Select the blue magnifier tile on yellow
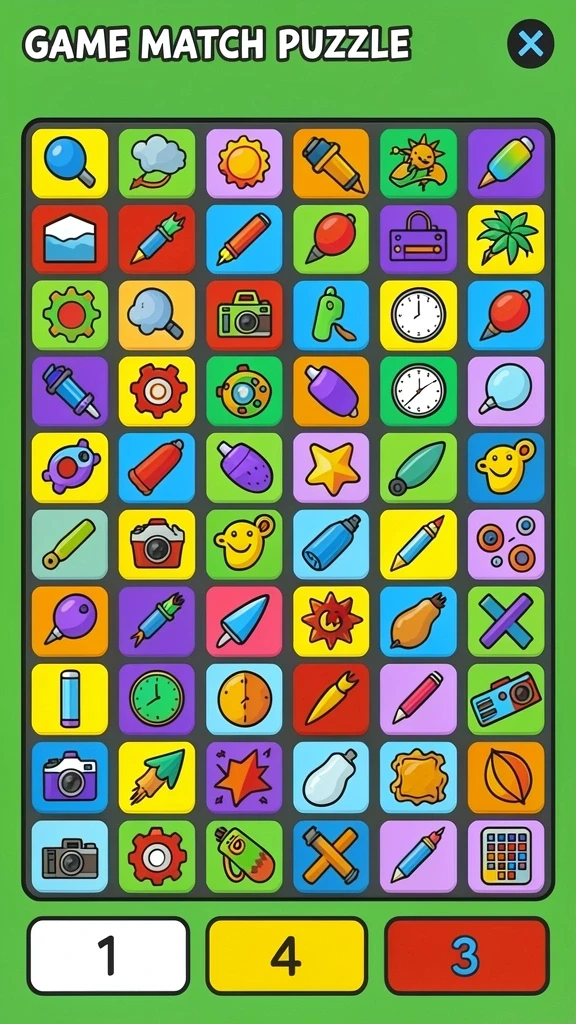 tap(70, 163)
